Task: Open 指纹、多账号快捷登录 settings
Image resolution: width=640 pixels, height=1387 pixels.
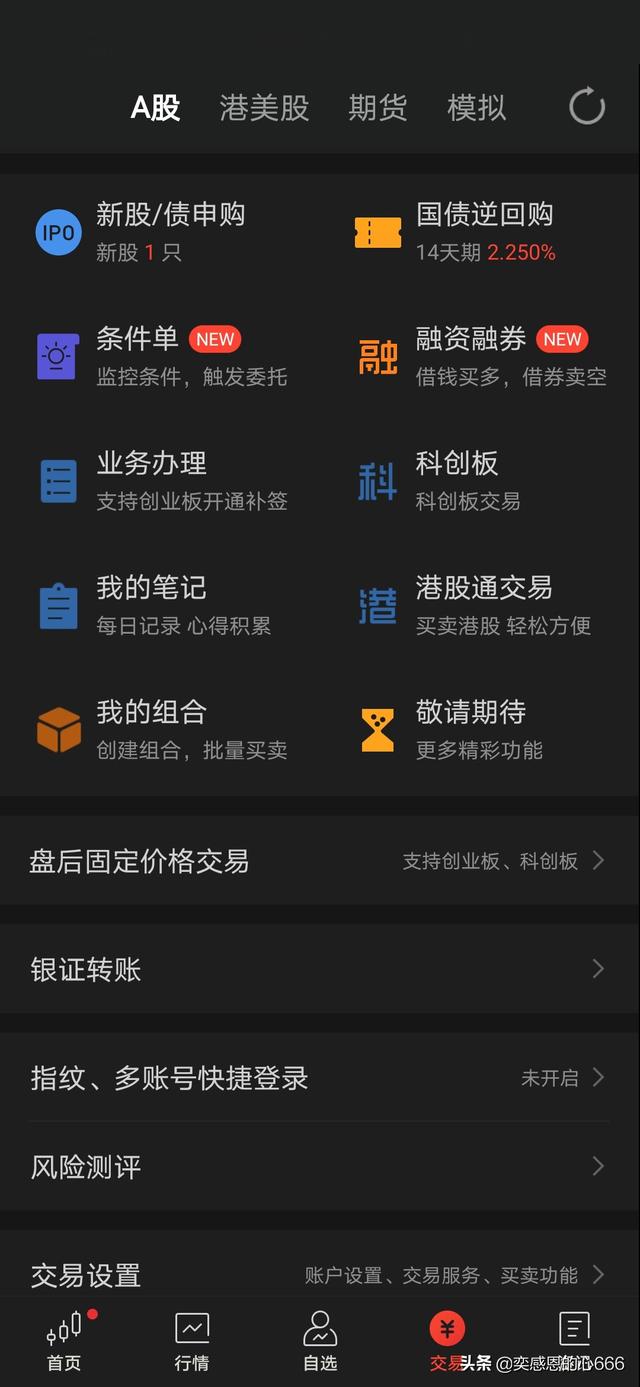Action: point(320,1078)
